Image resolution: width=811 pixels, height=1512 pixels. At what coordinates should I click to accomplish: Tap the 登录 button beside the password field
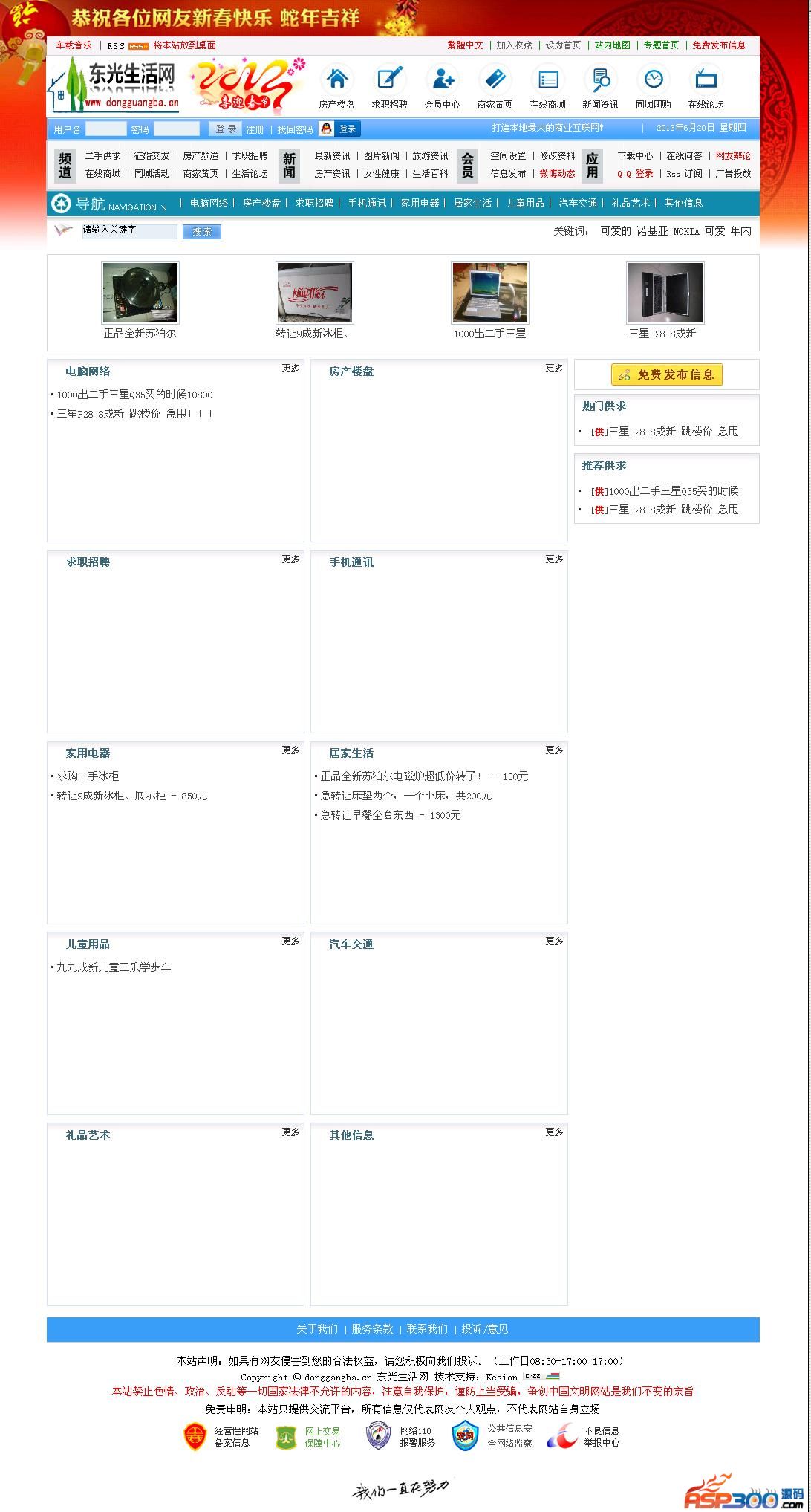click(x=225, y=129)
